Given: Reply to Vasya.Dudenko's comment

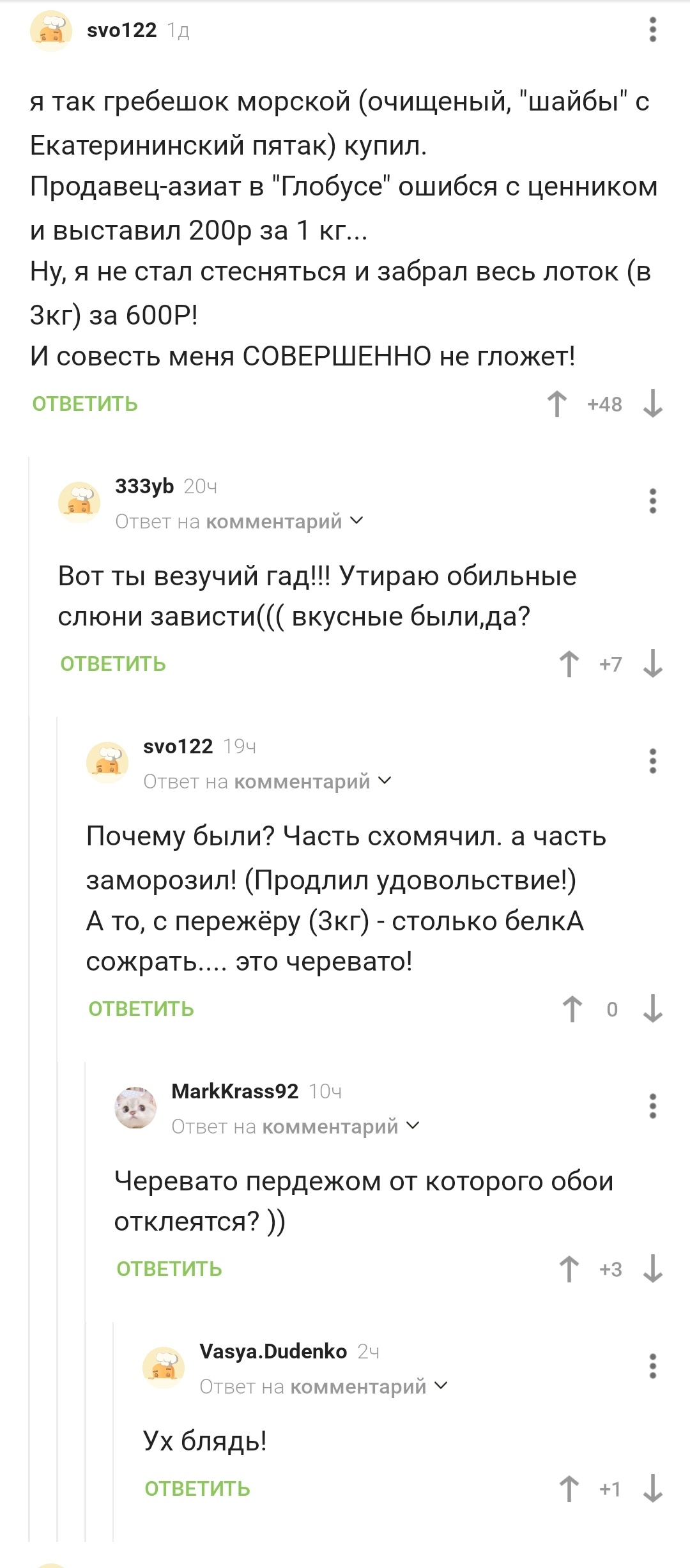Looking at the screenshot, I should click(x=197, y=1489).
